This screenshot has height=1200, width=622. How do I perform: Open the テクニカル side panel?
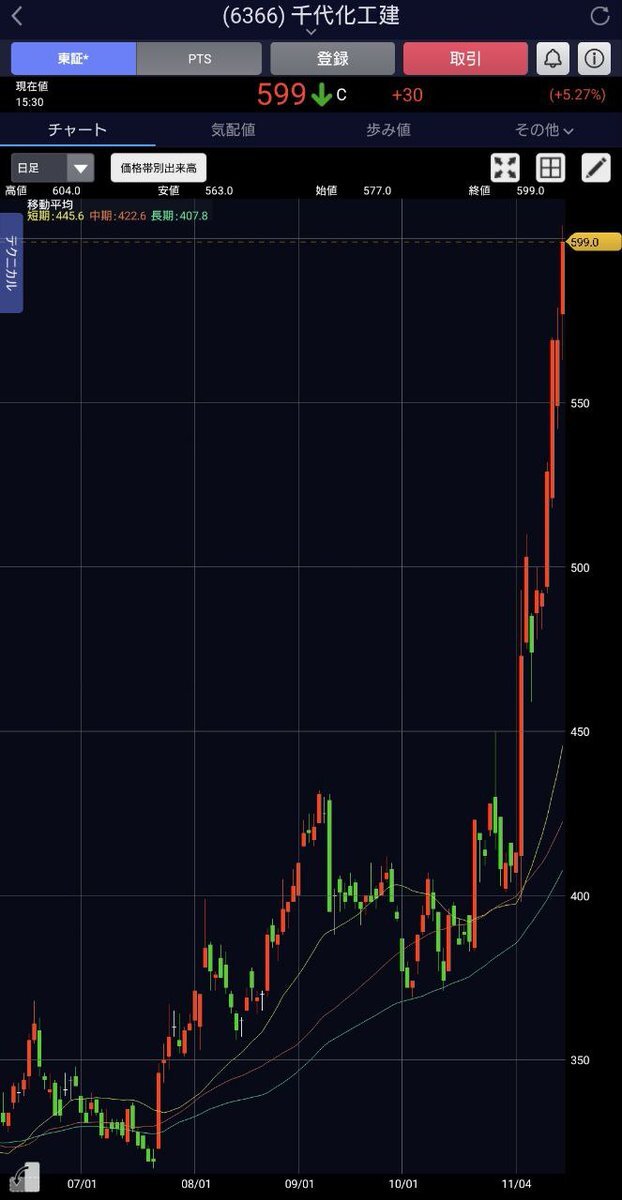[x=11, y=263]
